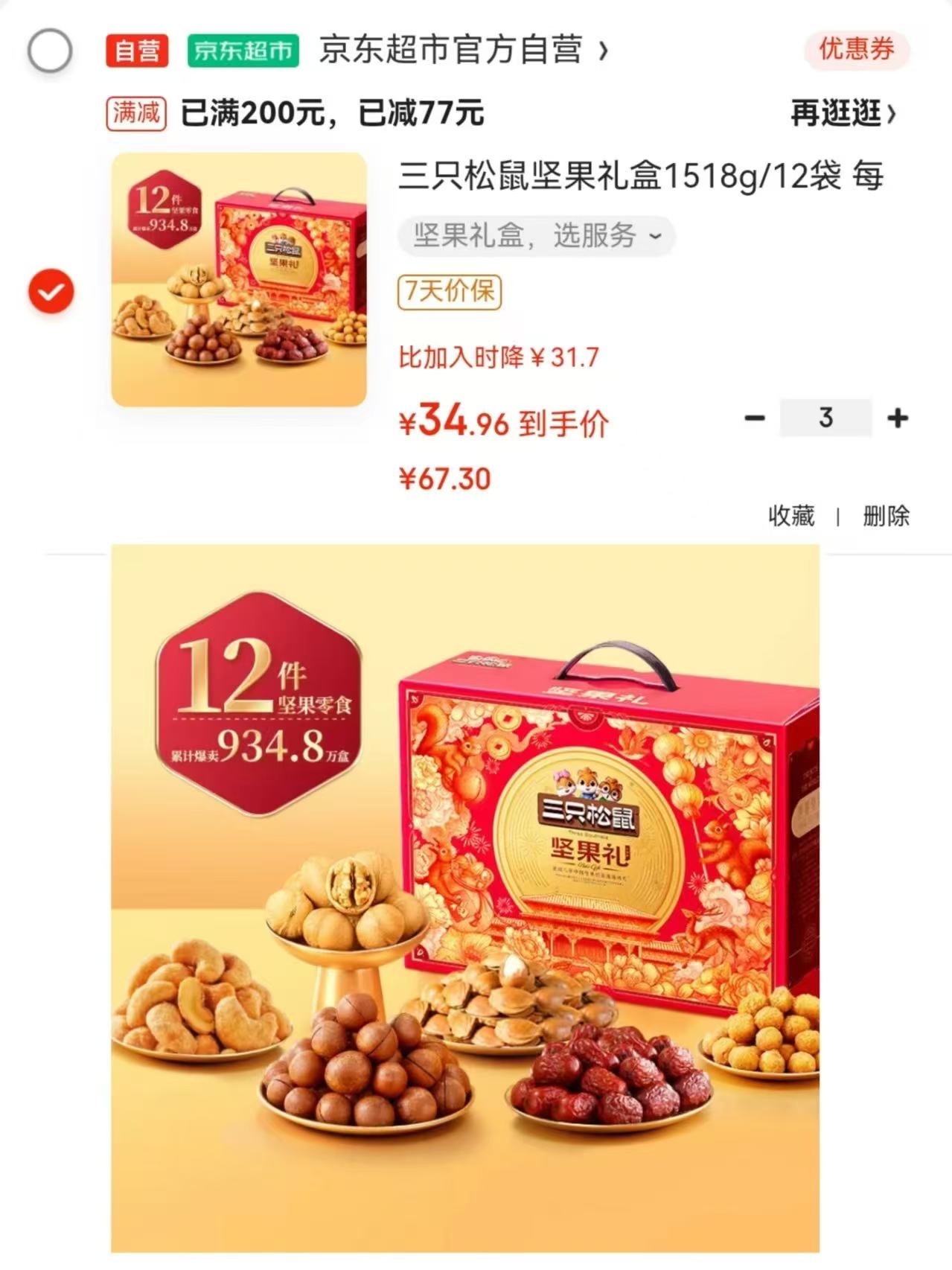View 7天价保 price protection details
Screen dimensions: 952x1270
(x=450, y=291)
